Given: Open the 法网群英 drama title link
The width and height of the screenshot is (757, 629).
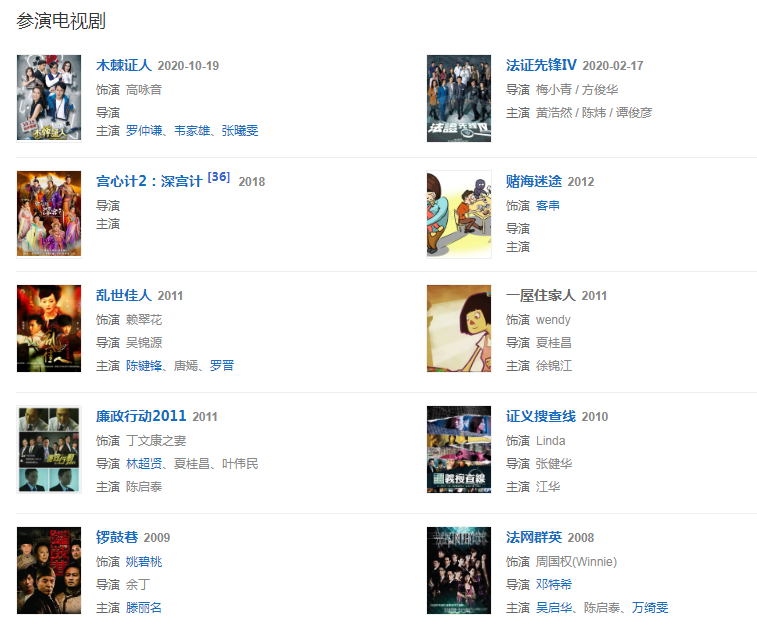Looking at the screenshot, I should (x=534, y=537).
